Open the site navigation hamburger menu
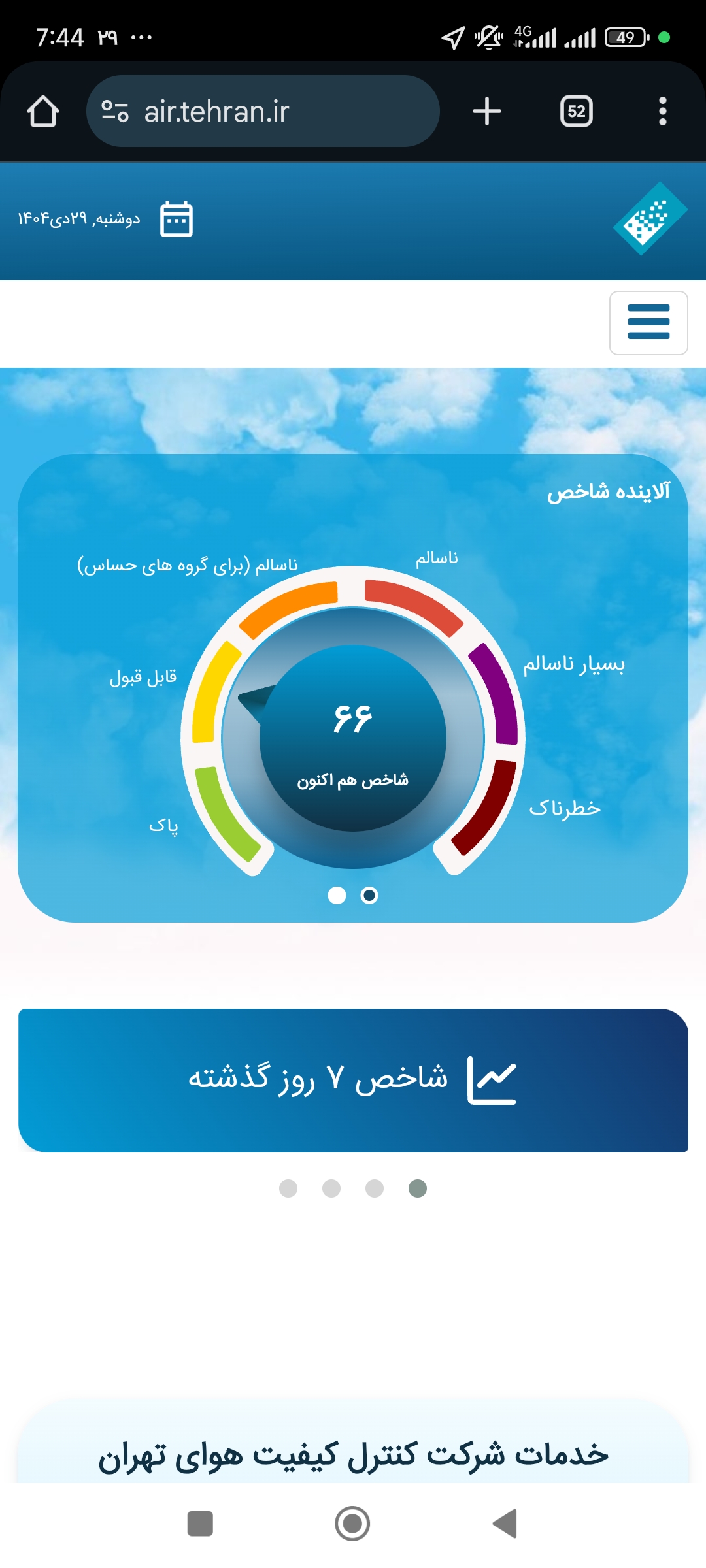 coord(648,324)
